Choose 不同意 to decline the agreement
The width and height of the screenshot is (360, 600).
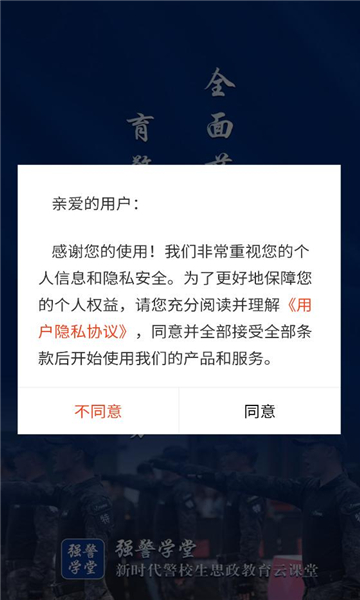click(98, 411)
